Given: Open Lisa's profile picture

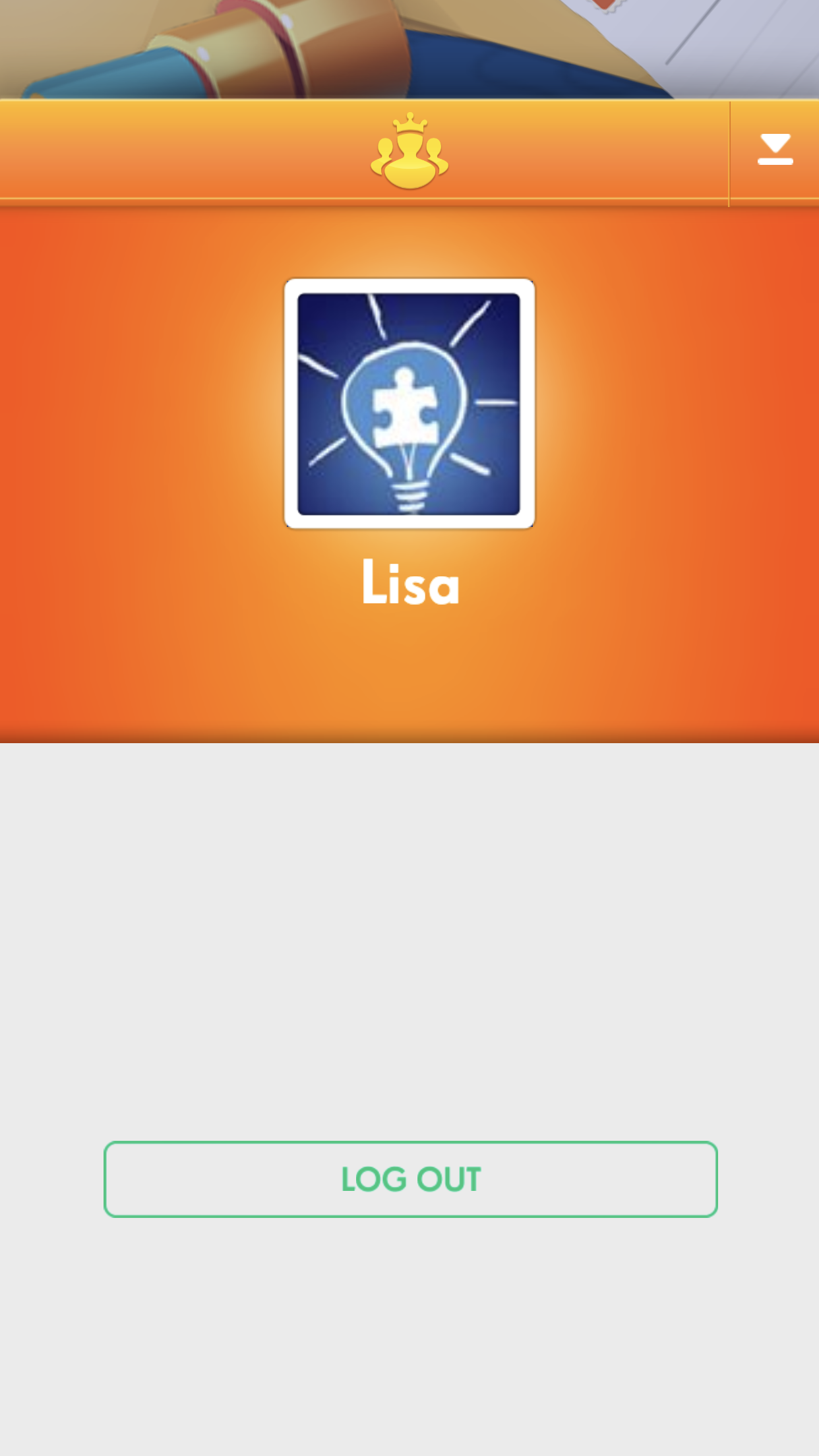Looking at the screenshot, I should pyautogui.click(x=409, y=404).
